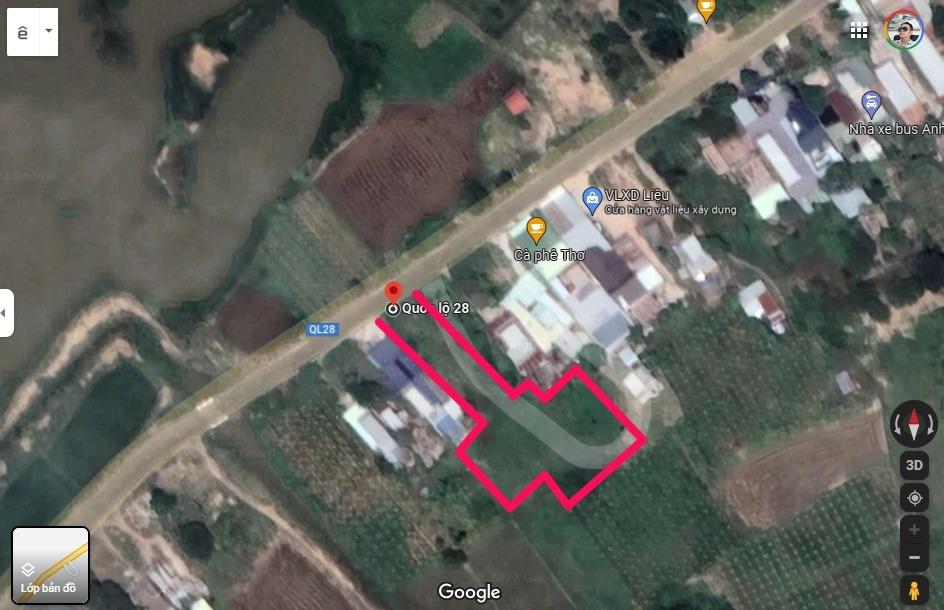This screenshot has width=944, height=610.
Task: Open the Google apps grid
Action: [859, 30]
